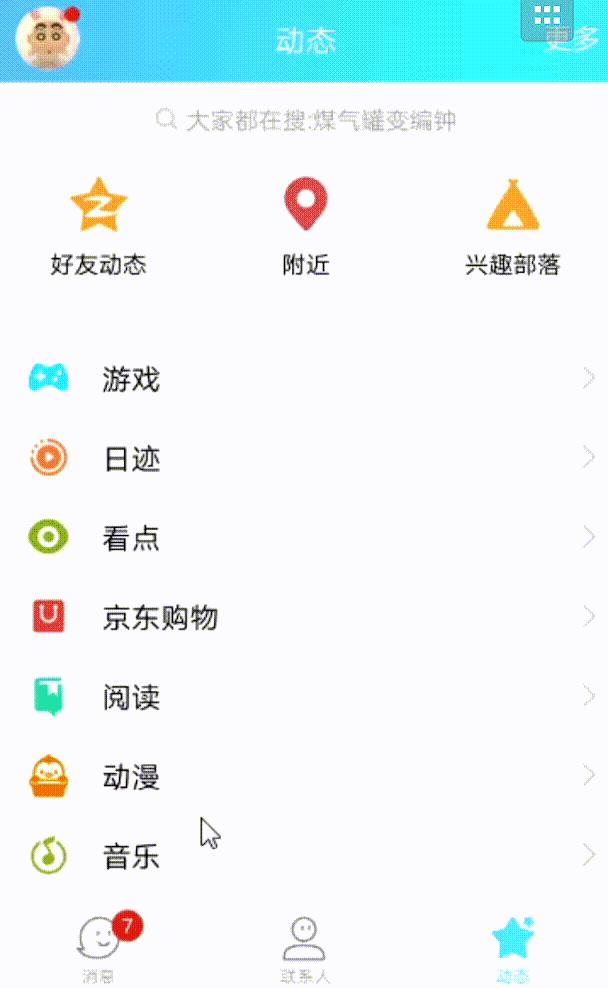
Task: Open 兴趣部落
Action: pyautogui.click(x=512, y=226)
